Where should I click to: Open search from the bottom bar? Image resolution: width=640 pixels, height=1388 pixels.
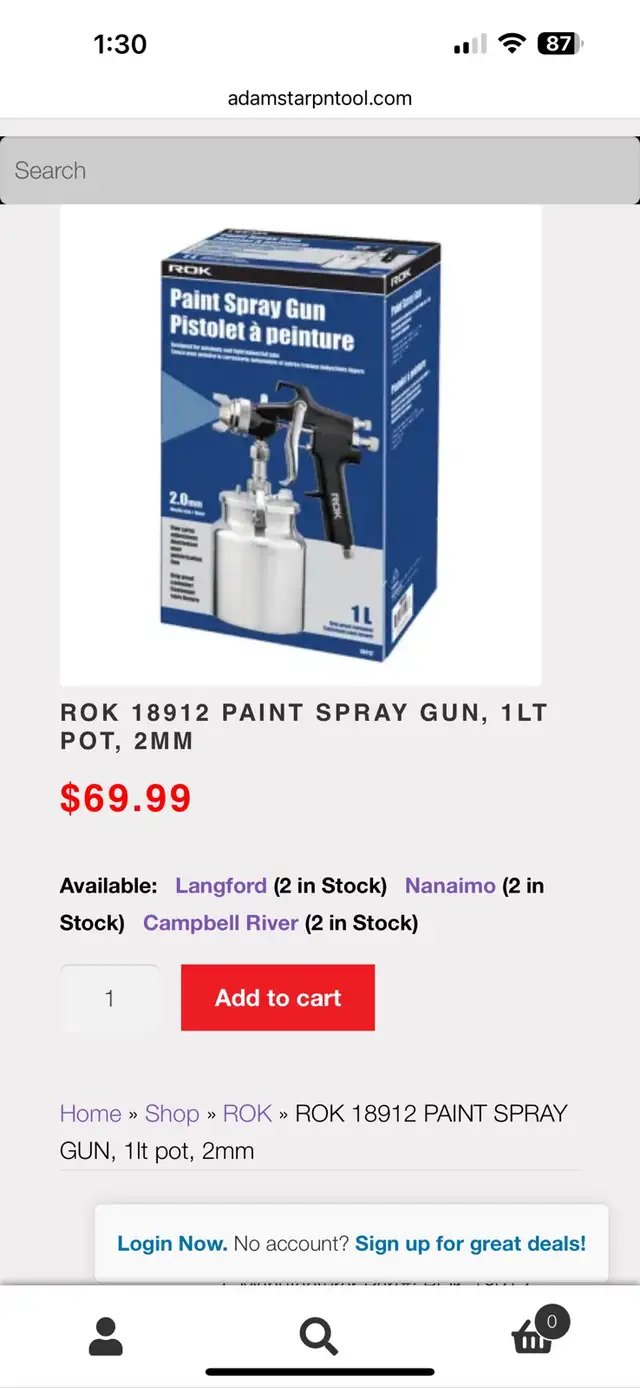pos(319,1336)
